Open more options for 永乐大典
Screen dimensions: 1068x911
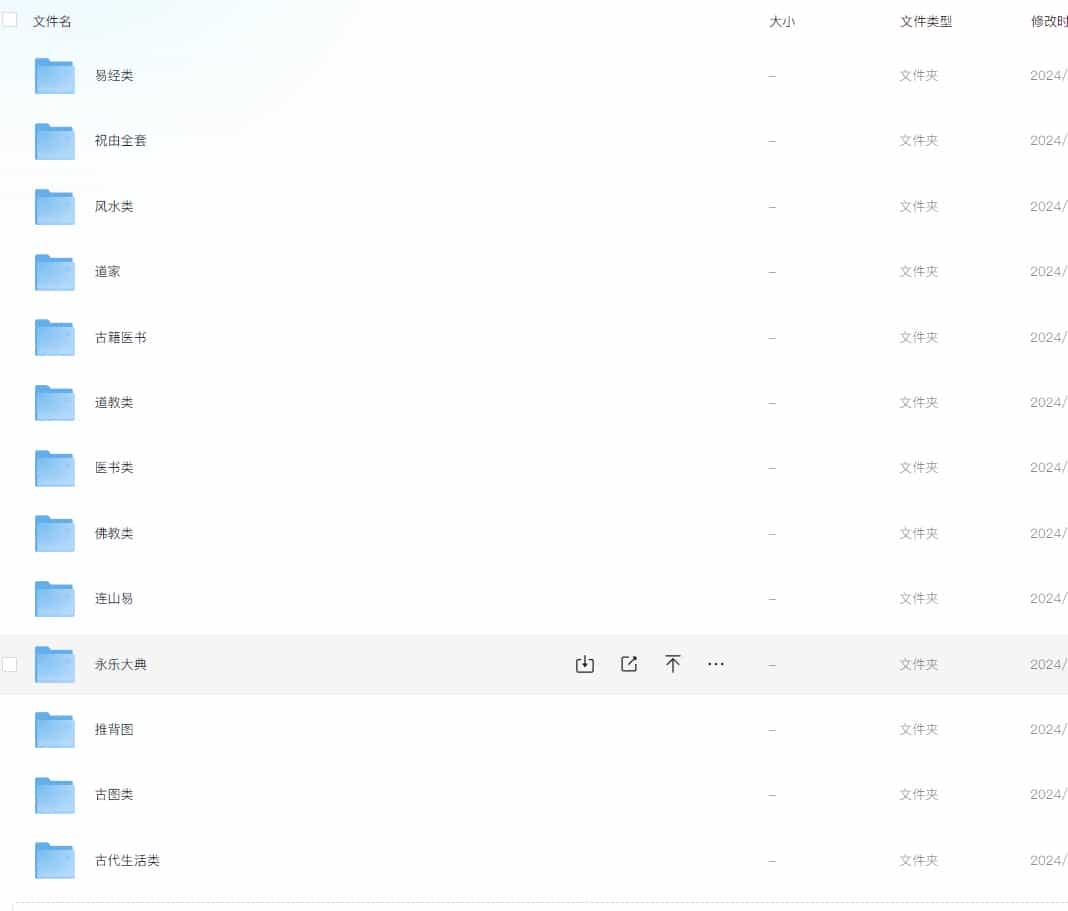pyautogui.click(x=716, y=664)
